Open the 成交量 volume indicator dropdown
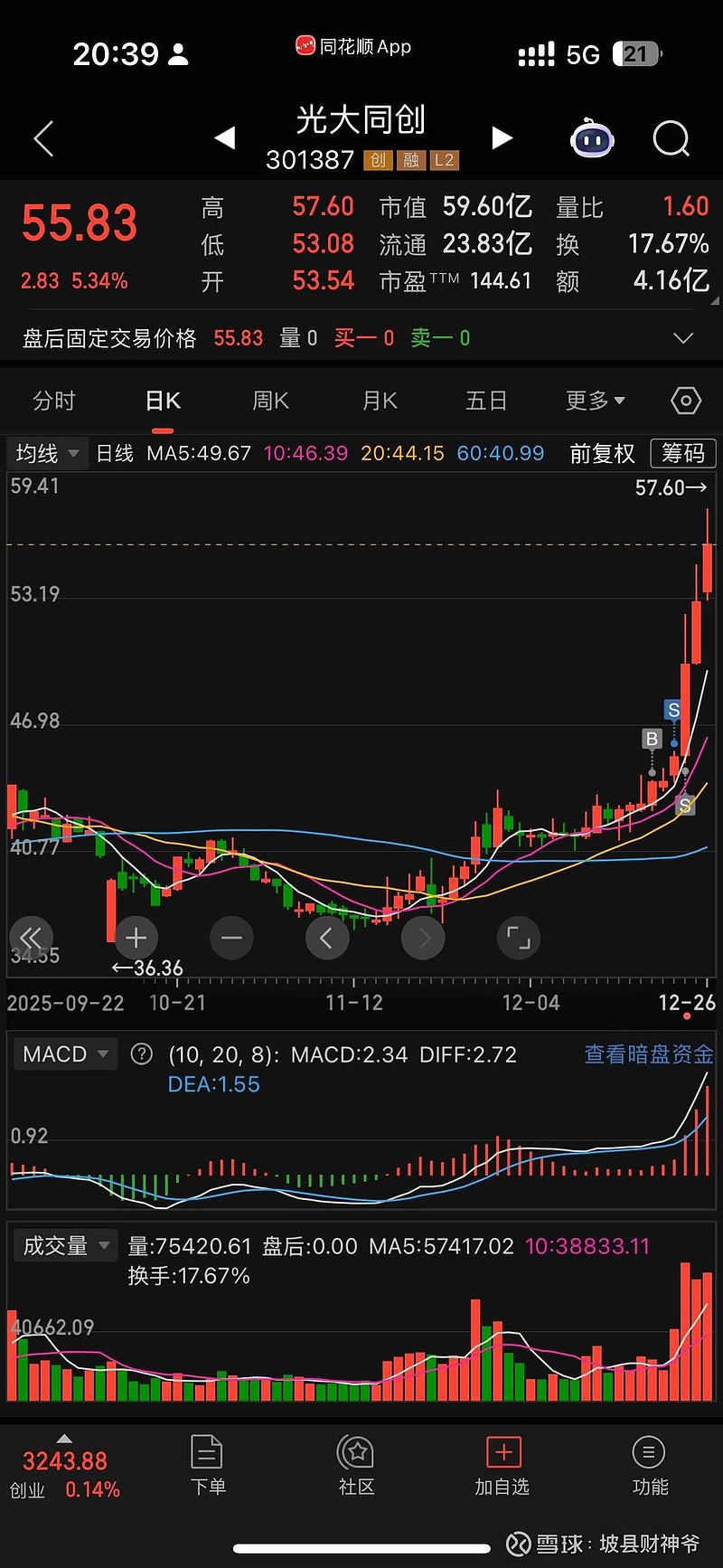This screenshot has height=1568, width=723. [x=65, y=1245]
